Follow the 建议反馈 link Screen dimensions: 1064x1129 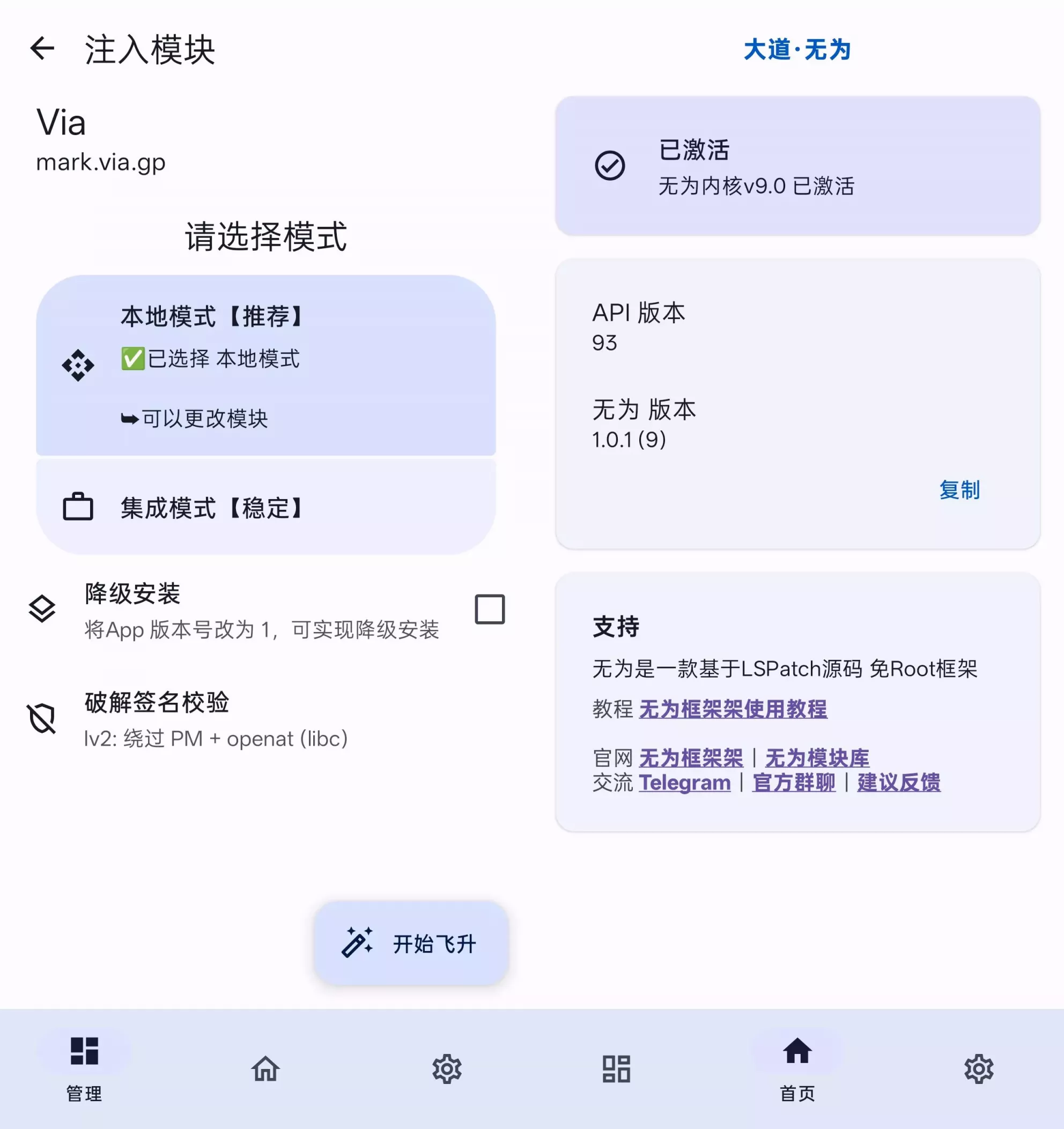pos(898,783)
